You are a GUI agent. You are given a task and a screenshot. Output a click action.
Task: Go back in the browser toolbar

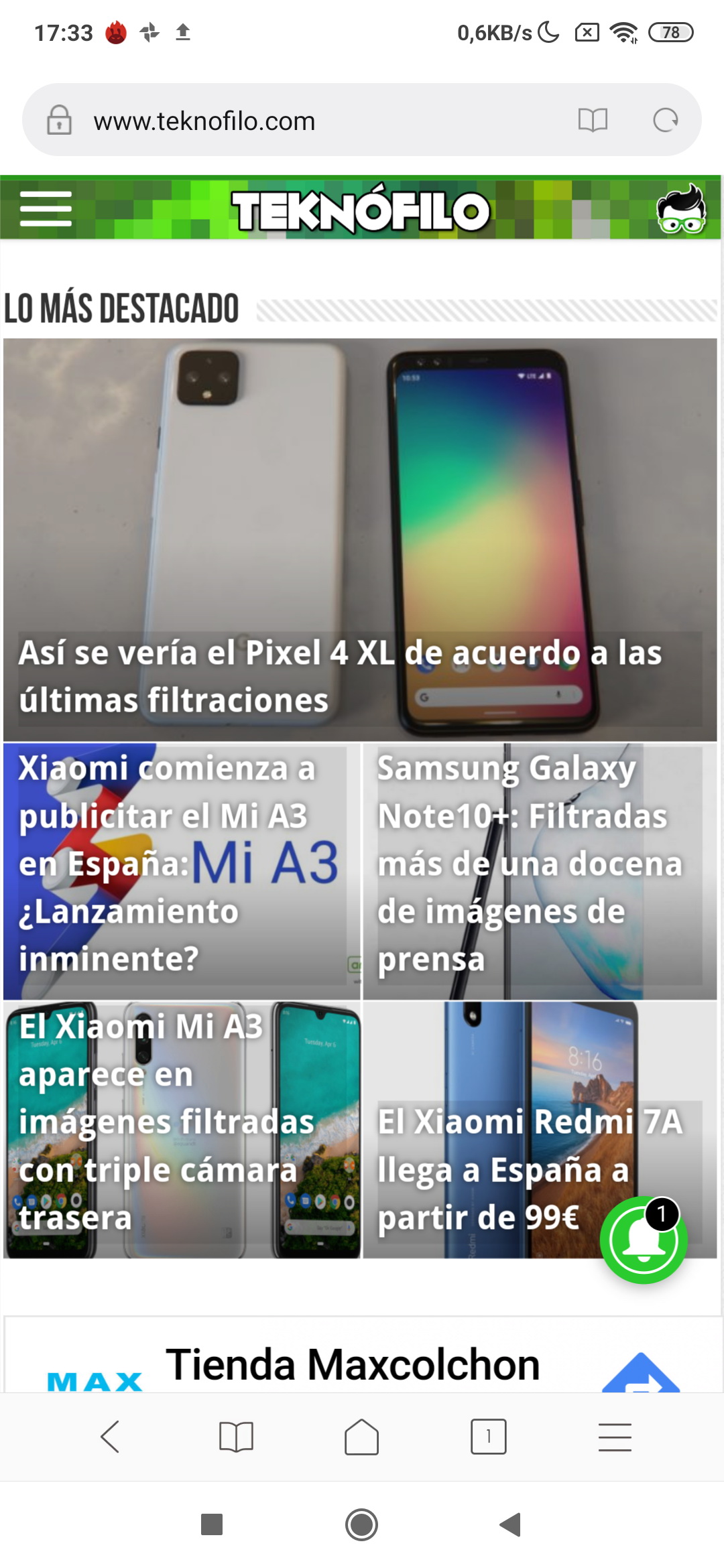point(110,1437)
